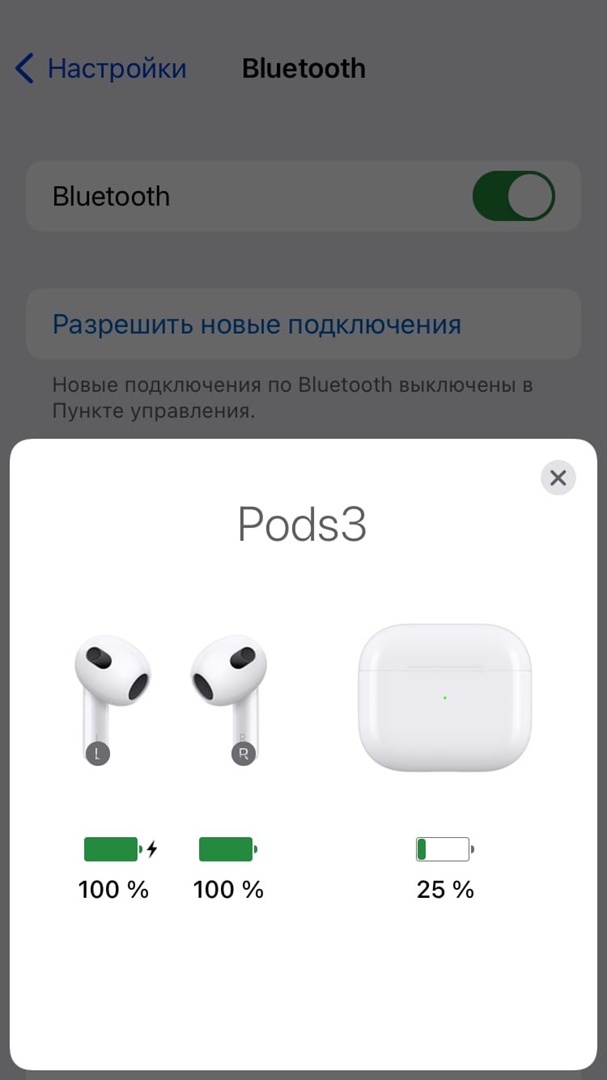Image resolution: width=607 pixels, height=1080 pixels.
Task: Toggle the Bluetooth switch off
Action: (513, 196)
